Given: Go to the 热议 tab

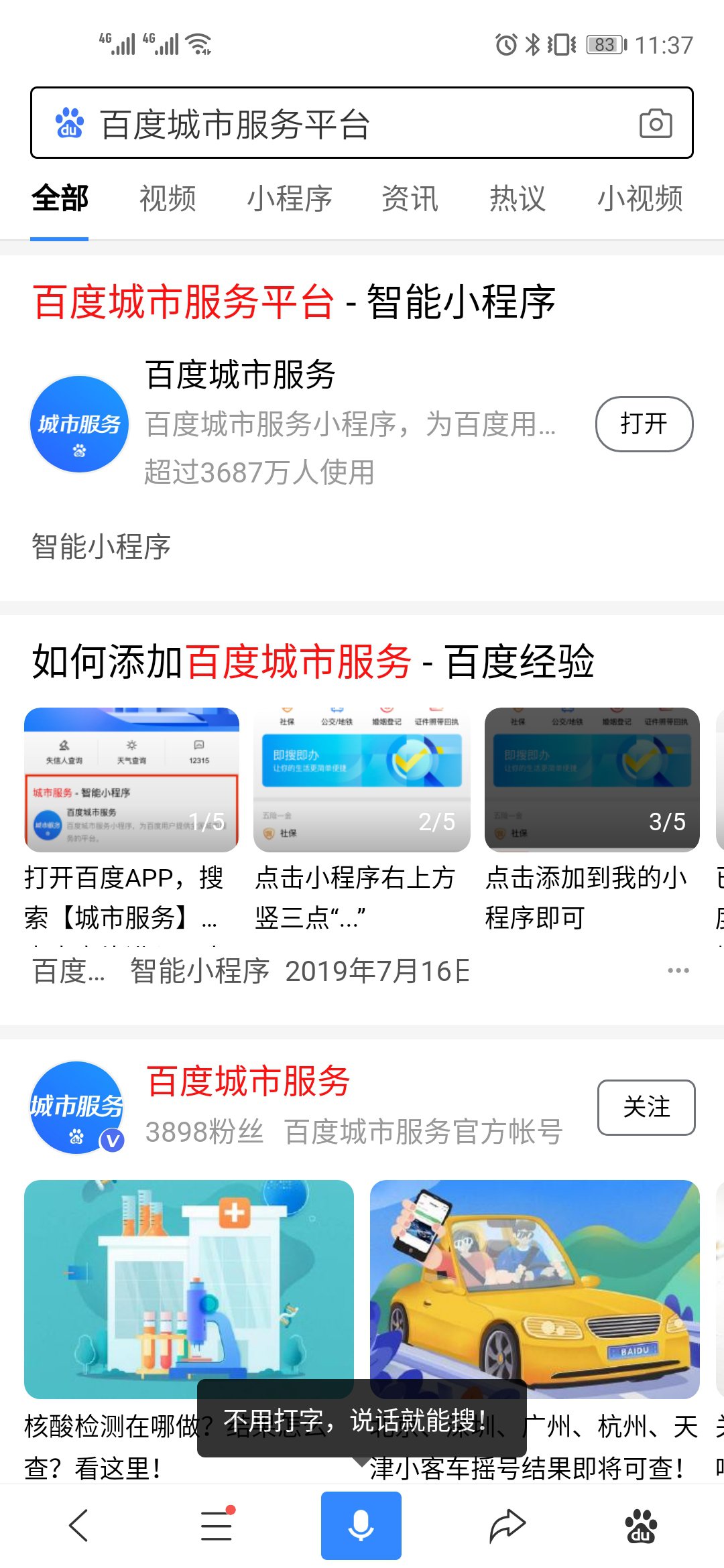Looking at the screenshot, I should [x=517, y=199].
